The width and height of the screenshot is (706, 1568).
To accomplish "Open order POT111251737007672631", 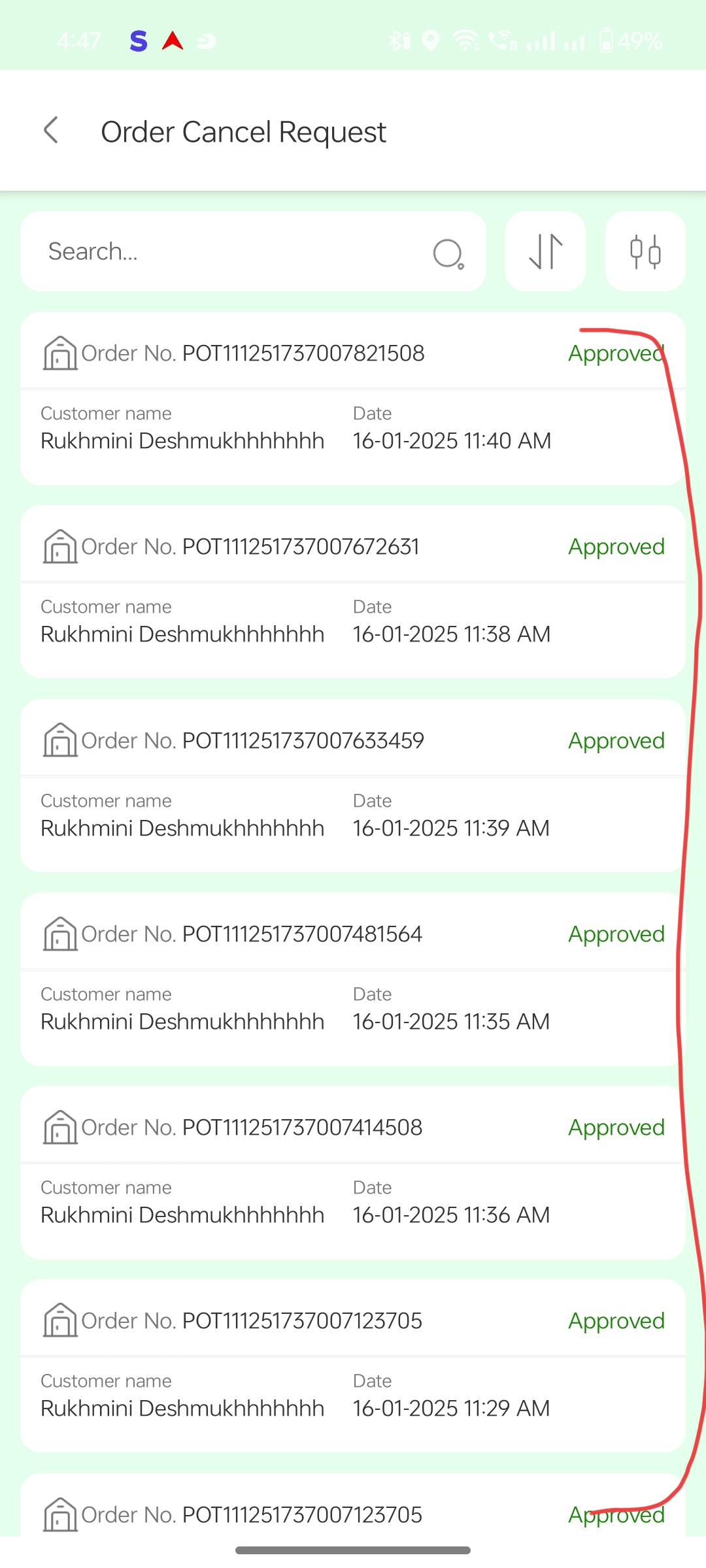I will coord(353,592).
